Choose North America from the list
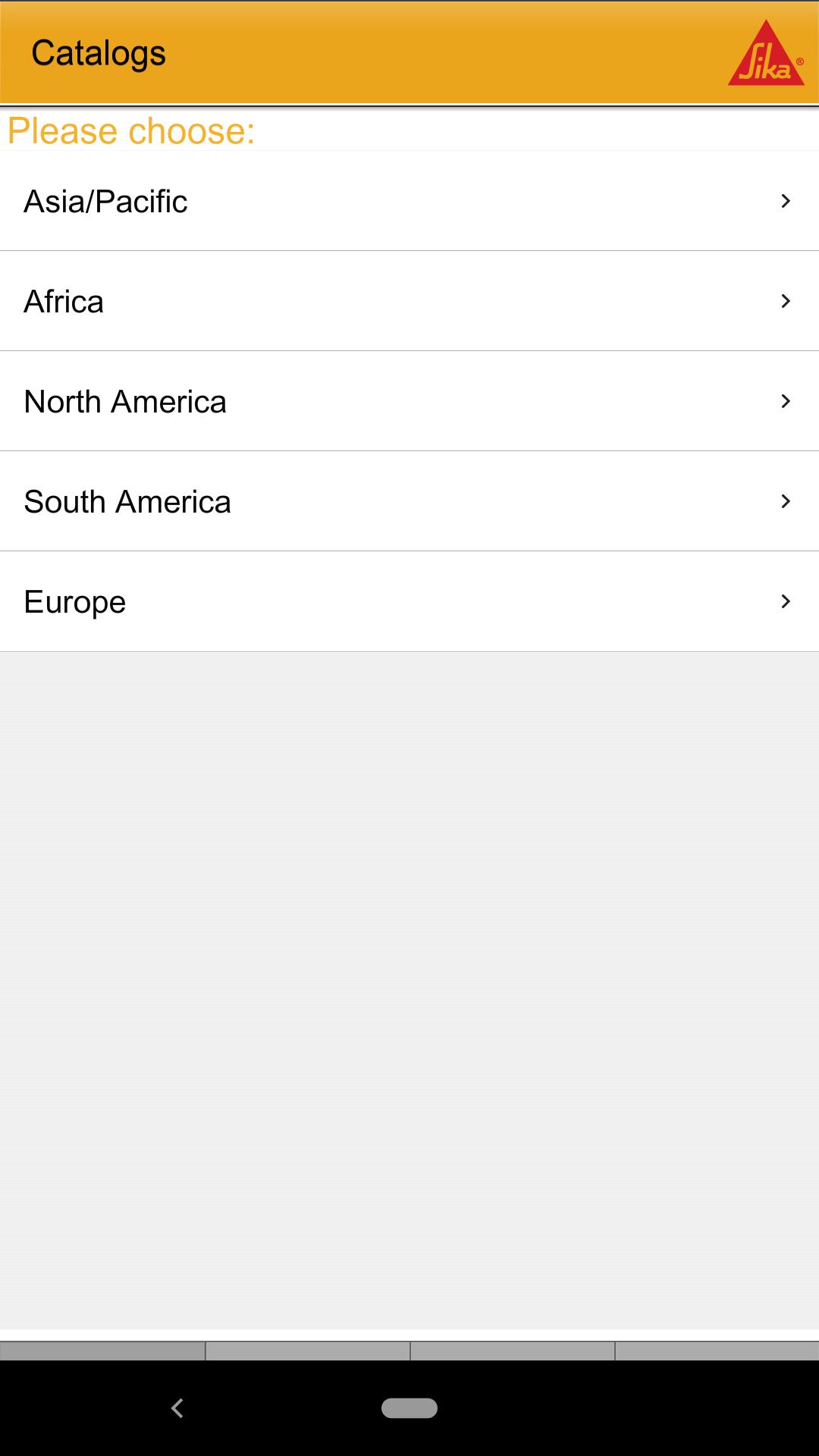Screen dimensions: 819x1456 (409, 401)
